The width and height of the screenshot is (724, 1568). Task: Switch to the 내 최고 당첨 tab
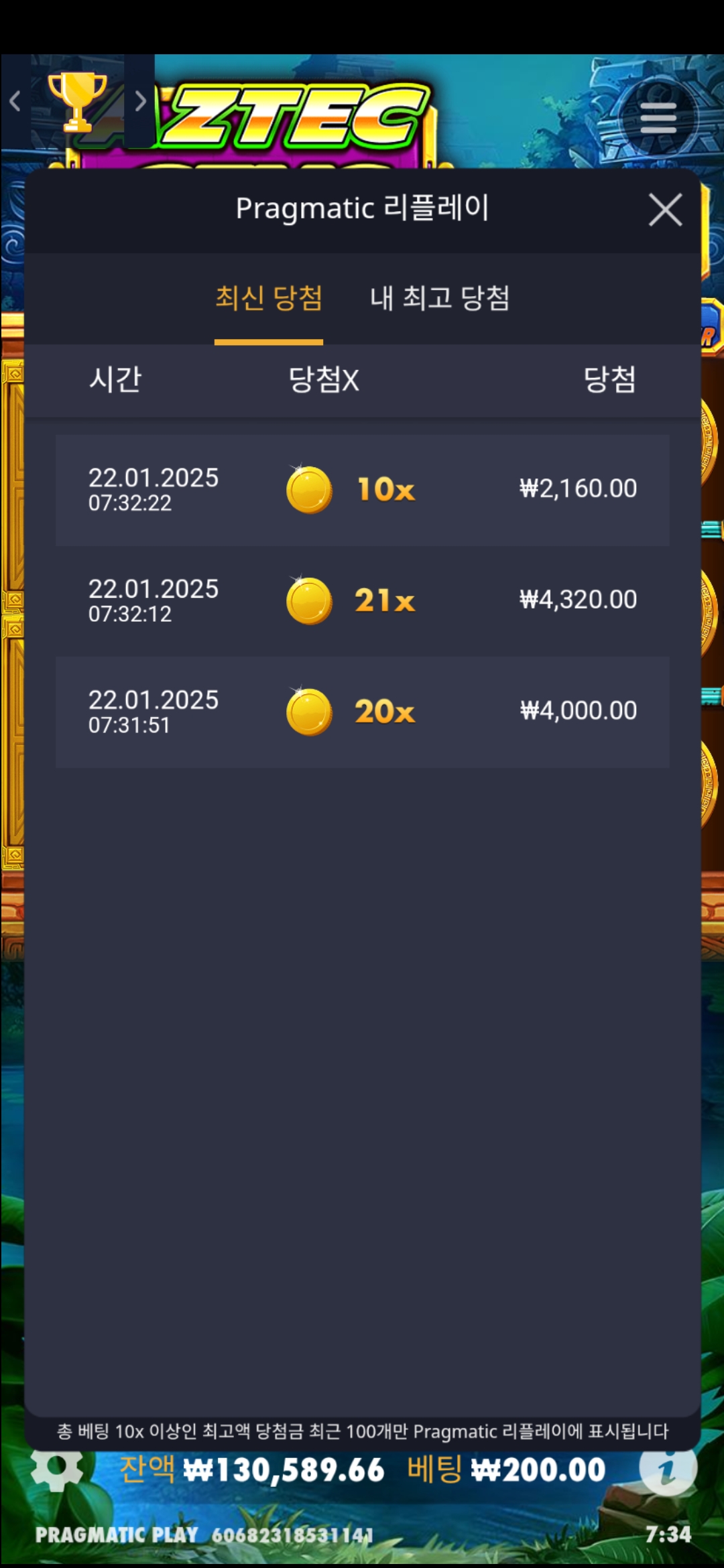point(440,298)
